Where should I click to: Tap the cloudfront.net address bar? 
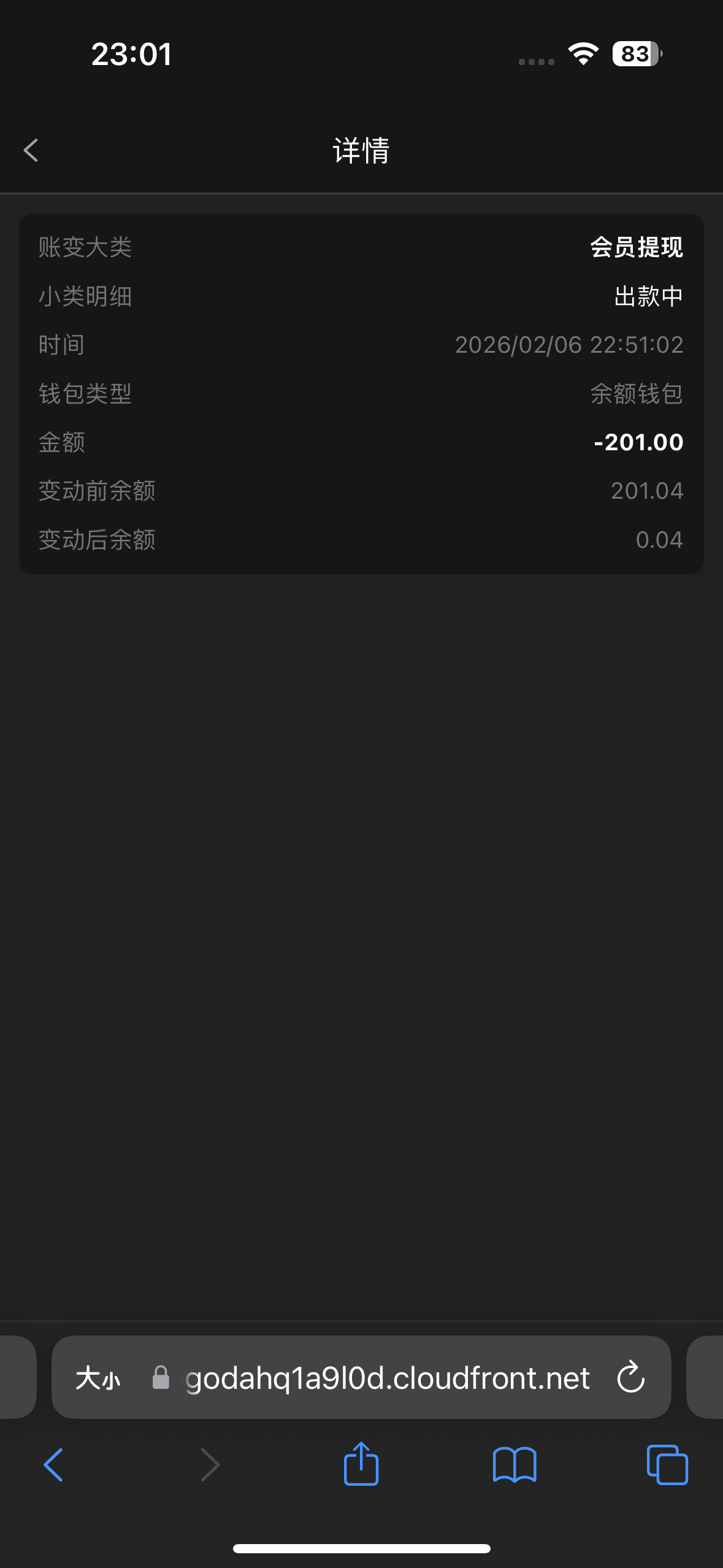(386, 1378)
